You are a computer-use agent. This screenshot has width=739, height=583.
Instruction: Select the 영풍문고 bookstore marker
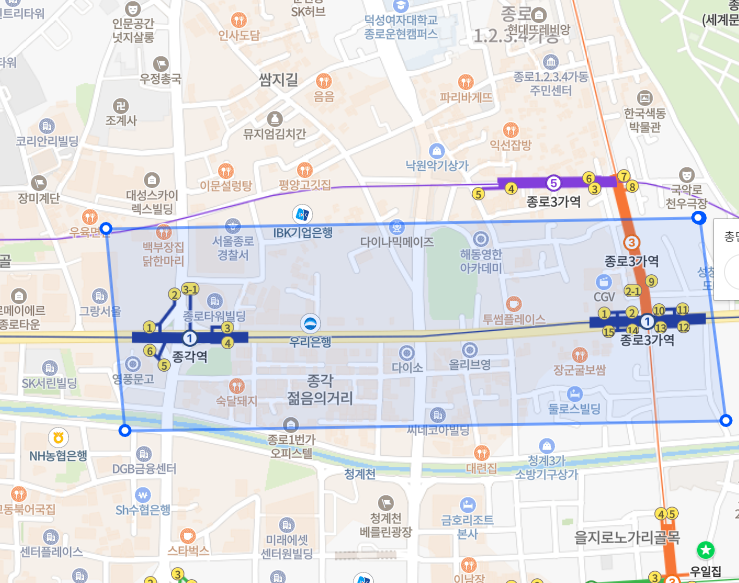click(x=133, y=364)
